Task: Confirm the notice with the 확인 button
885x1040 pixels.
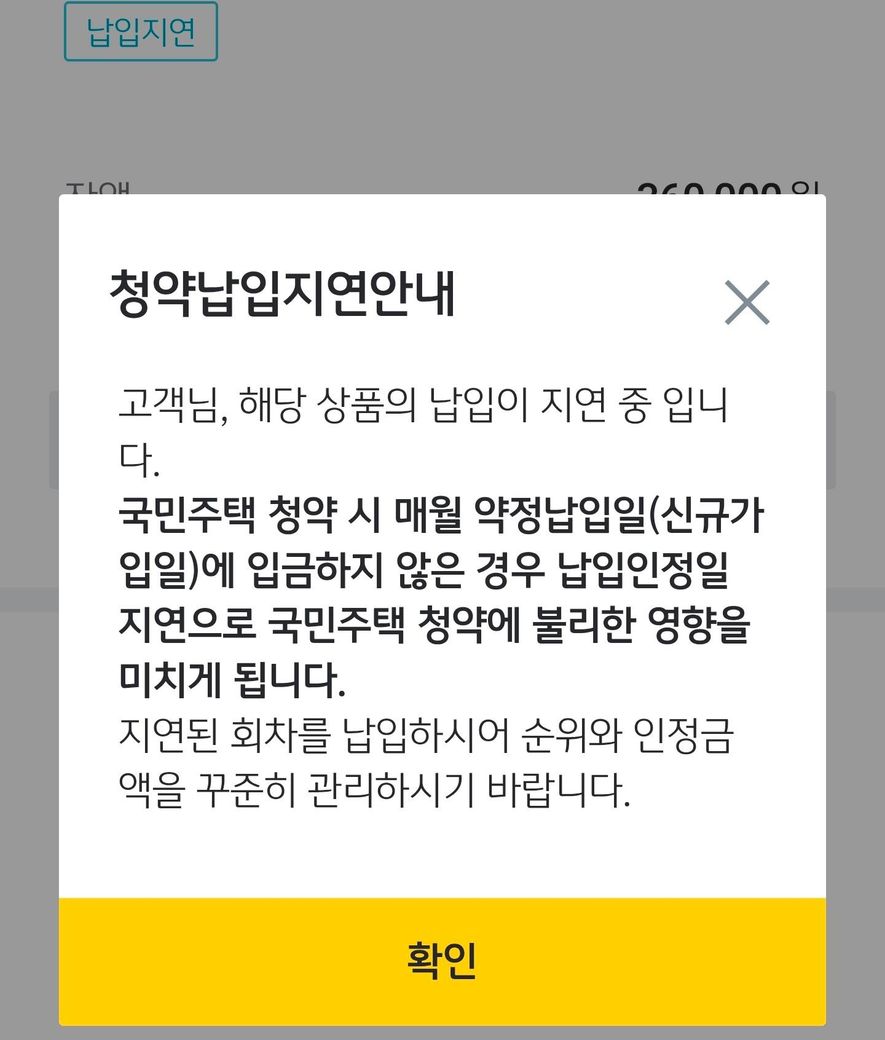Action: 442,961
